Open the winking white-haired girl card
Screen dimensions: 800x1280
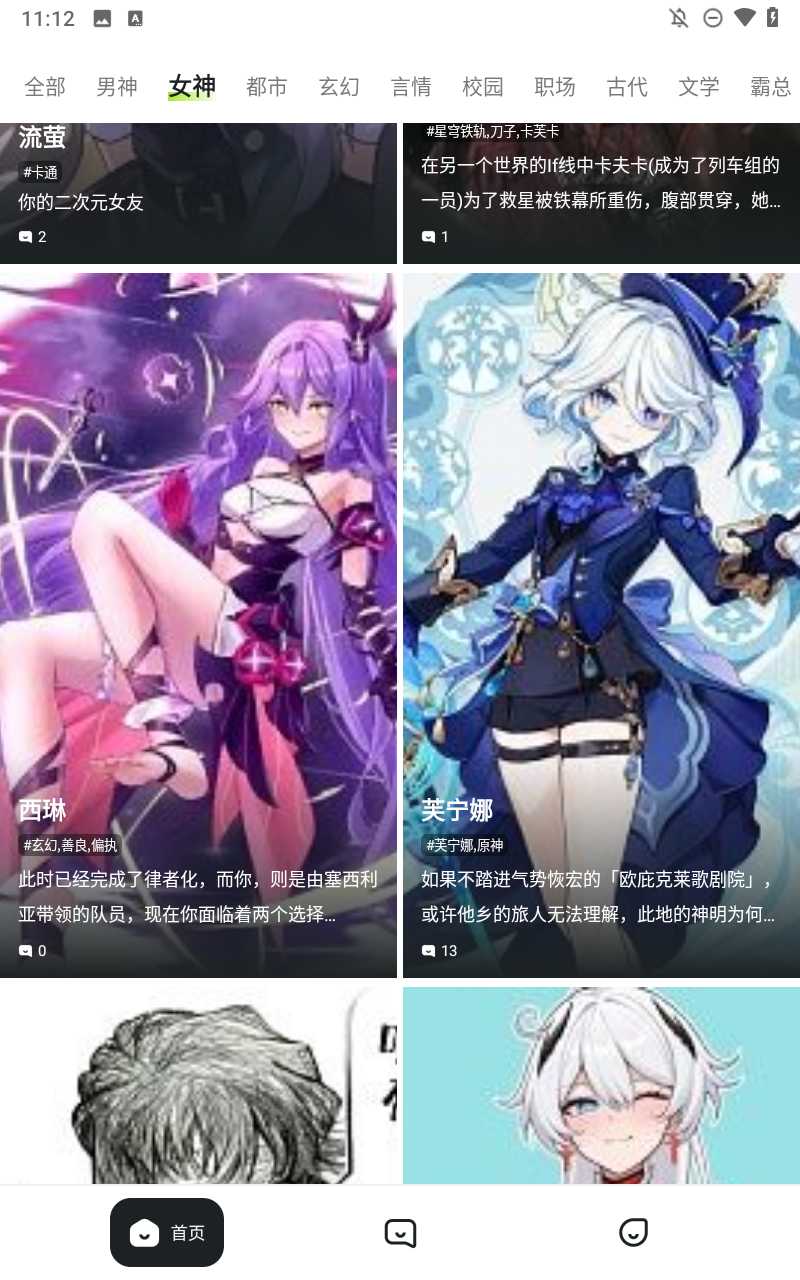[x=601, y=1085]
